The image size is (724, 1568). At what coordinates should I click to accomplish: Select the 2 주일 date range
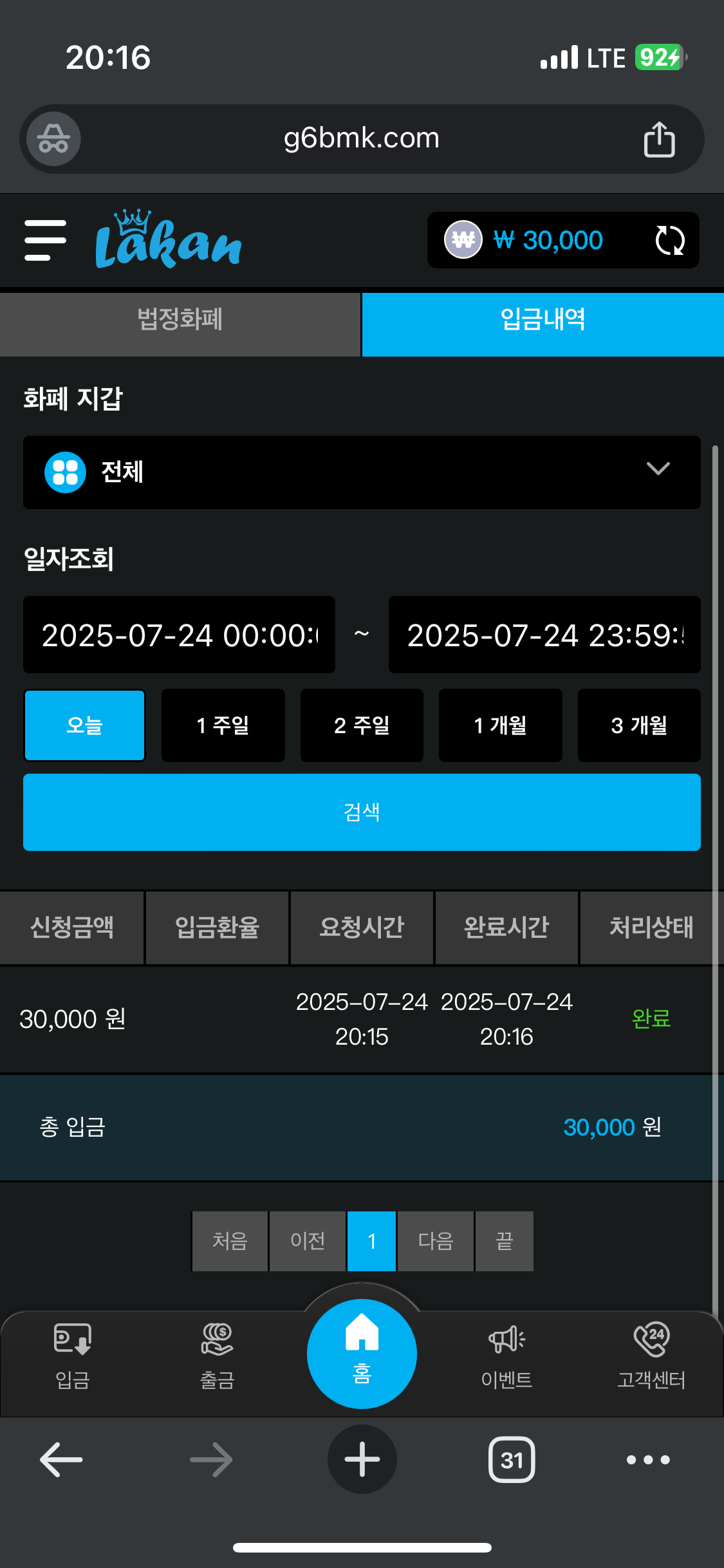pos(362,725)
